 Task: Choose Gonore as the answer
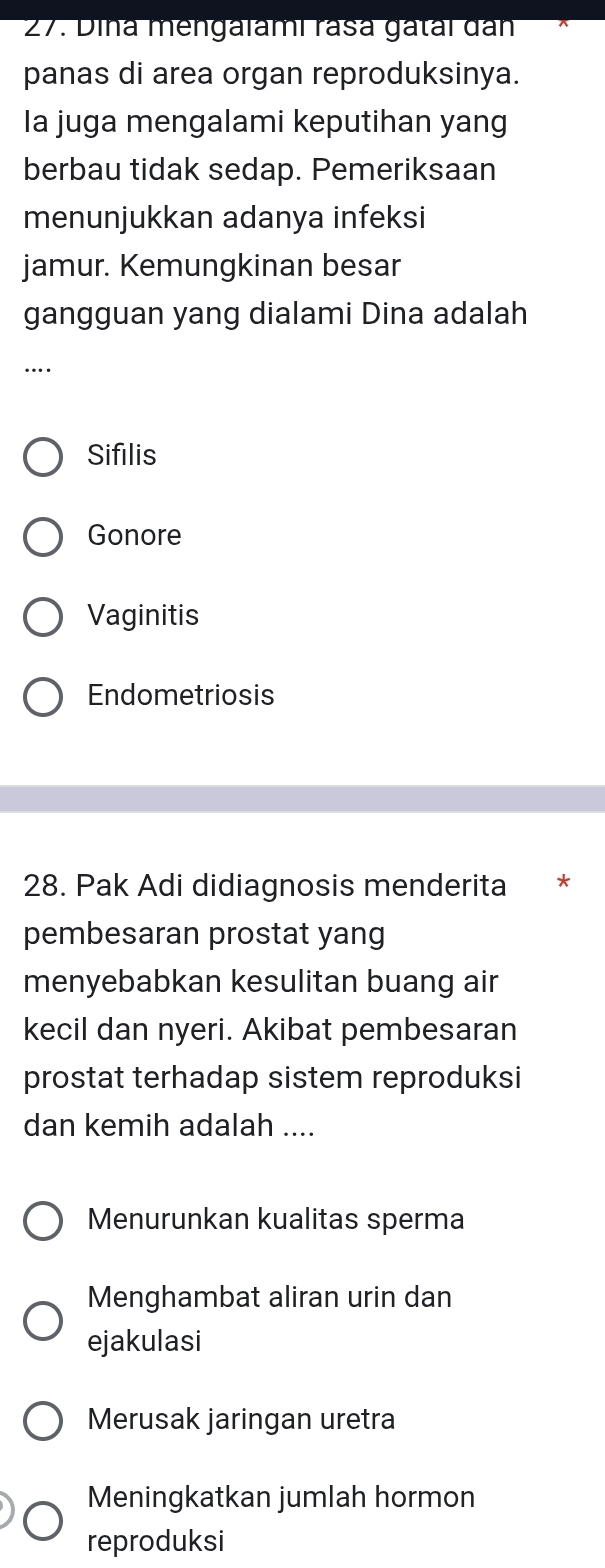42,537
